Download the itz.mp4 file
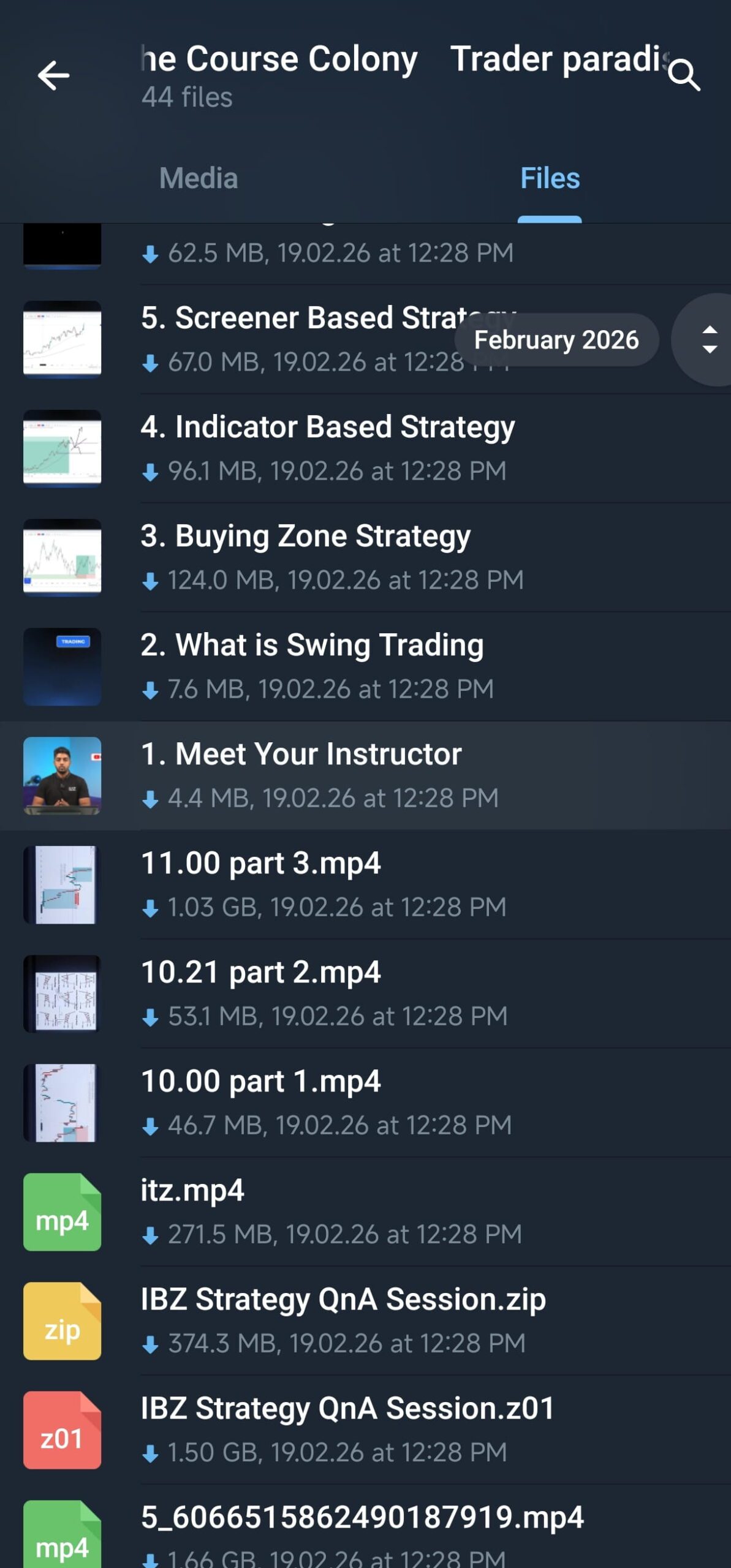 (150, 1235)
